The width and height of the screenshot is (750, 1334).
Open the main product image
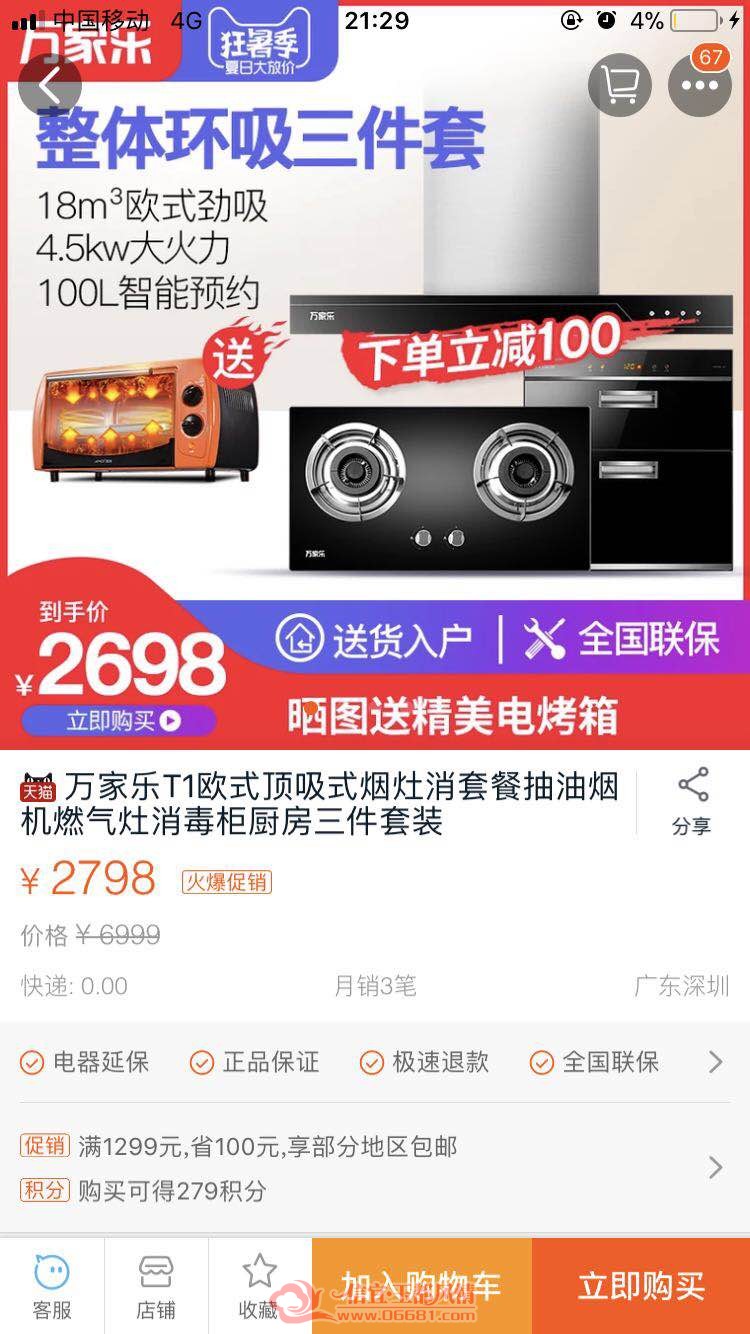click(x=375, y=375)
